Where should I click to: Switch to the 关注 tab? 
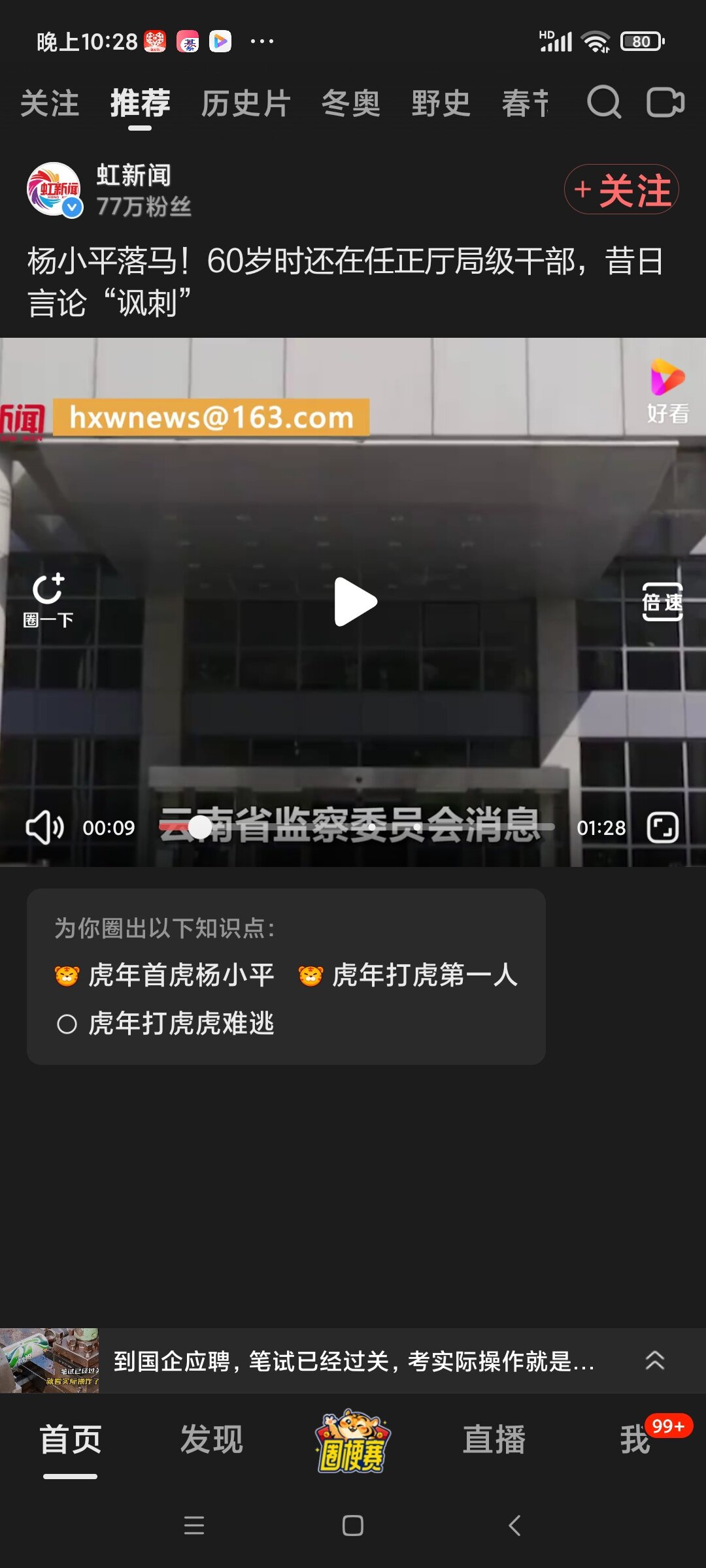click(x=50, y=104)
